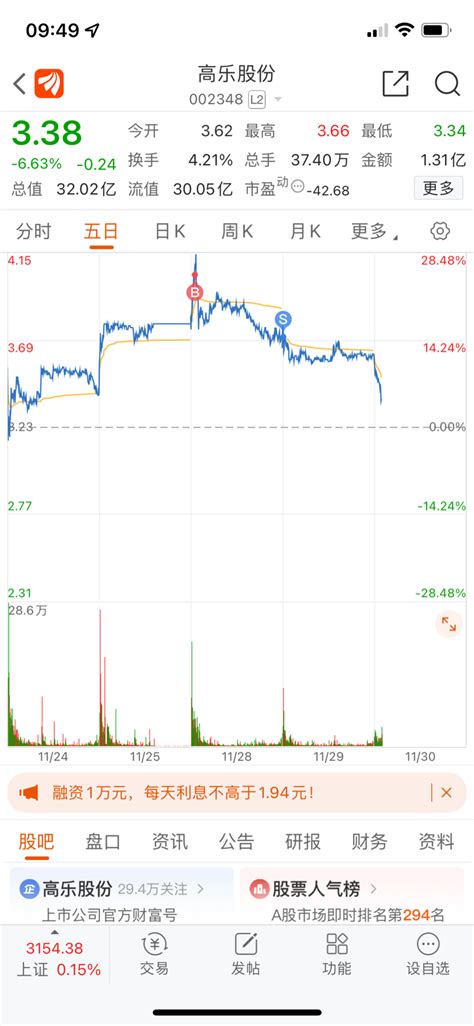Share this stock page
This screenshot has height=1026, width=474.
[395, 84]
